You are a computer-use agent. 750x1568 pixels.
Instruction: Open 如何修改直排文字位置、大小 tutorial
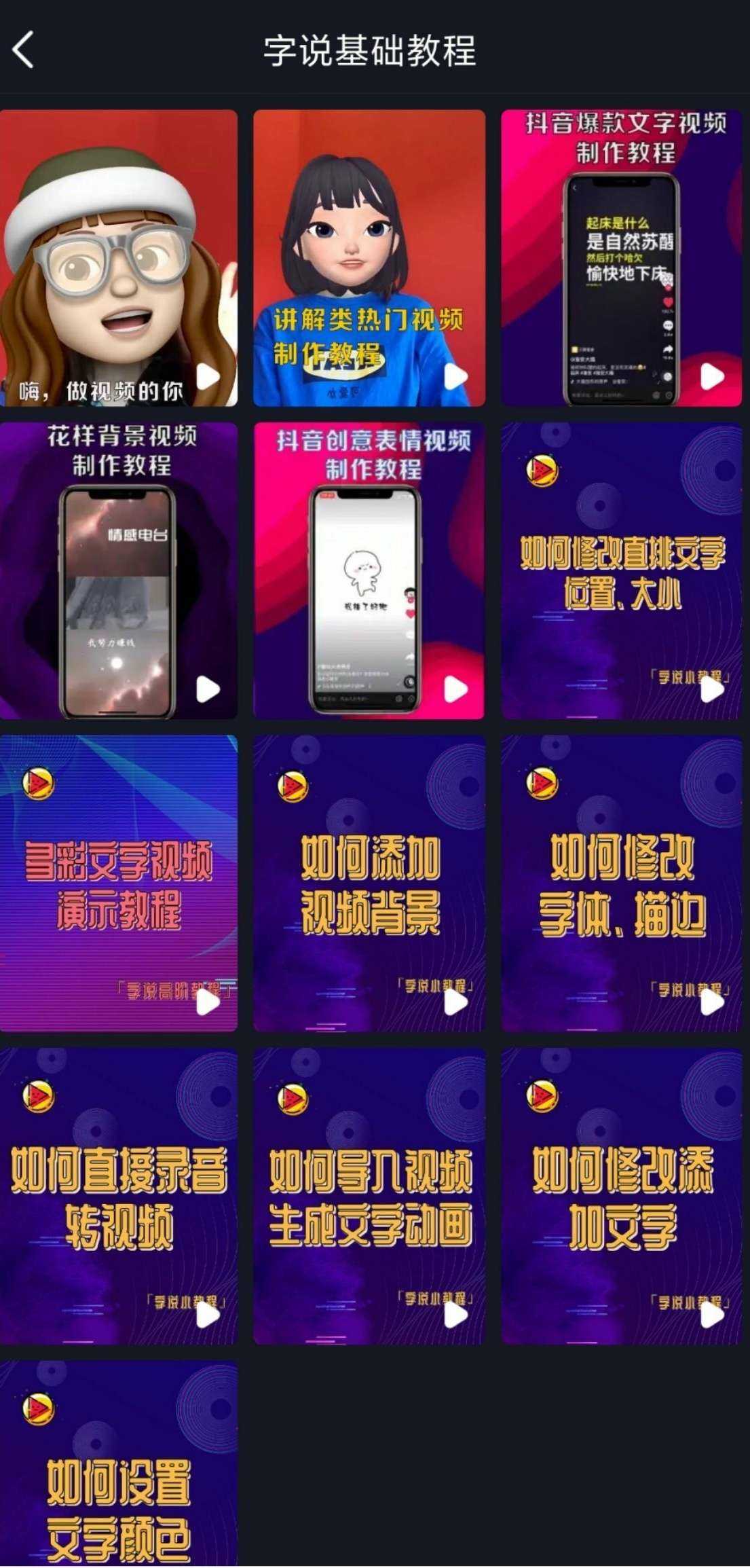point(621,570)
